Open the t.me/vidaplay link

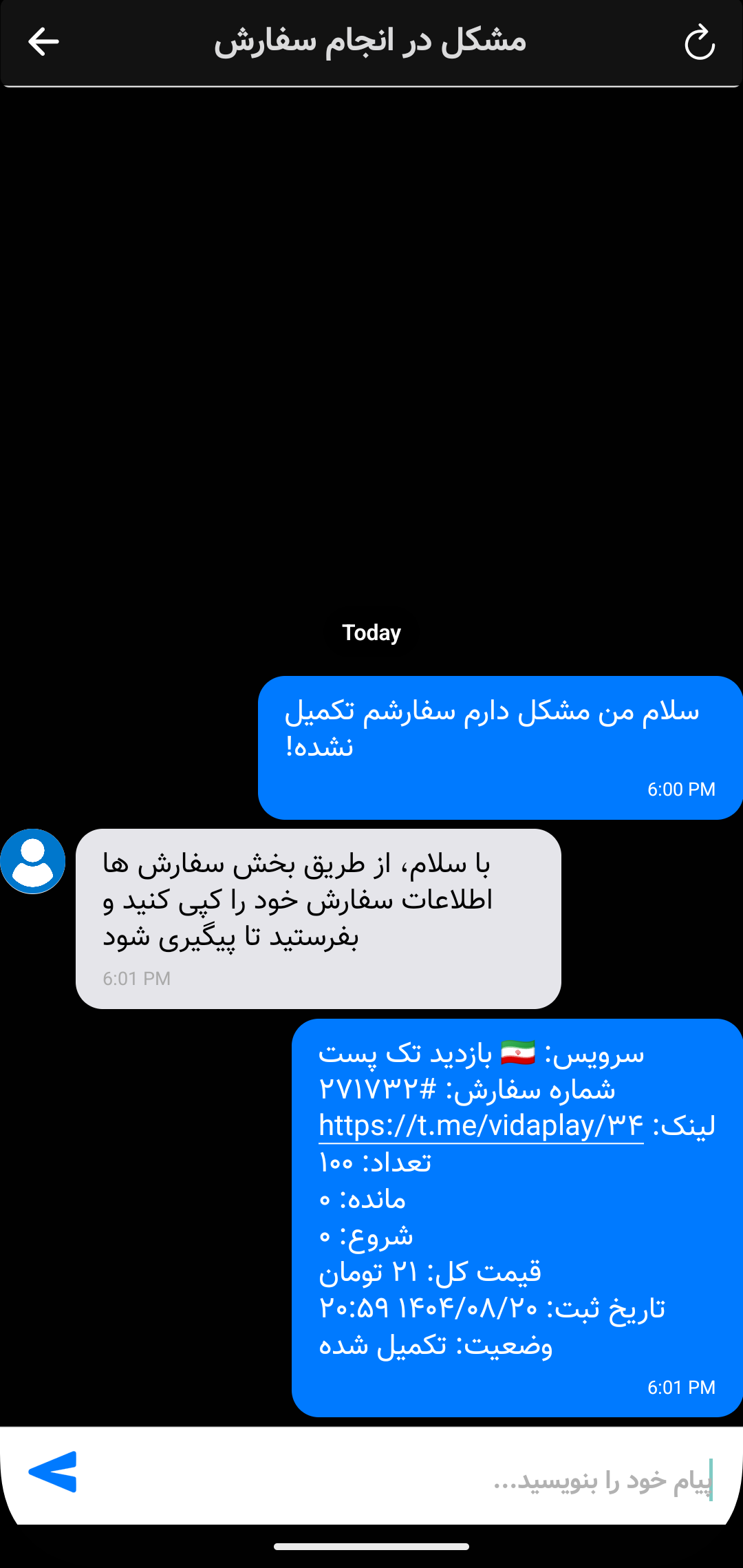click(481, 1126)
